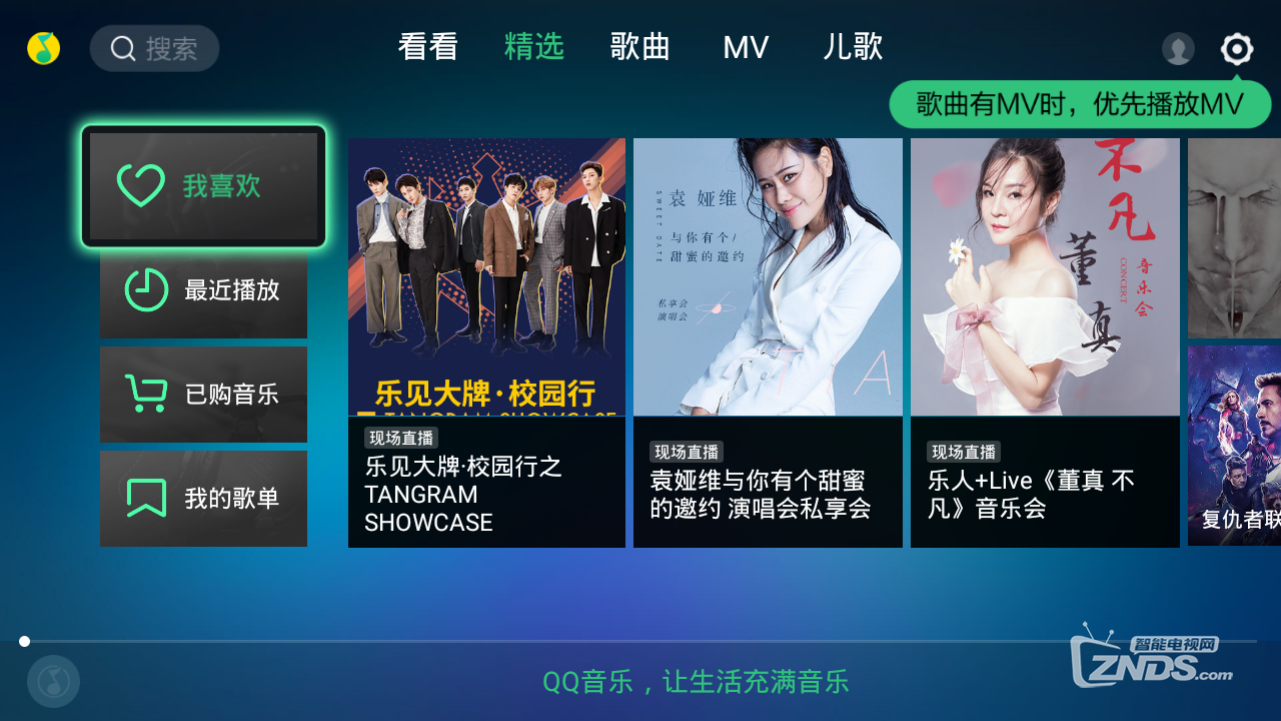Switch to the 儿歌 tab

853,47
